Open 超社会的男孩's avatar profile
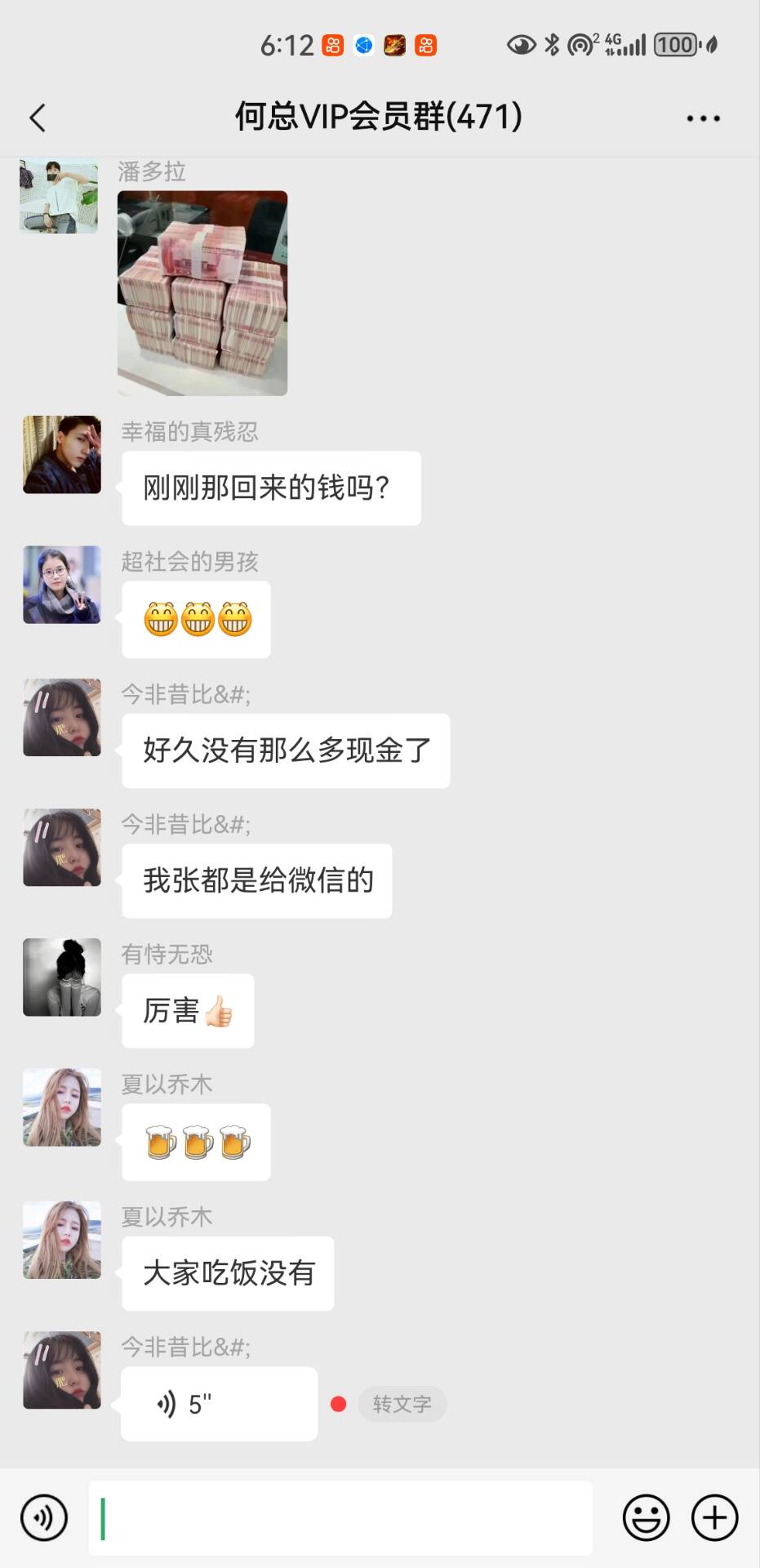The height and width of the screenshot is (1568, 760). pyautogui.click(x=62, y=585)
